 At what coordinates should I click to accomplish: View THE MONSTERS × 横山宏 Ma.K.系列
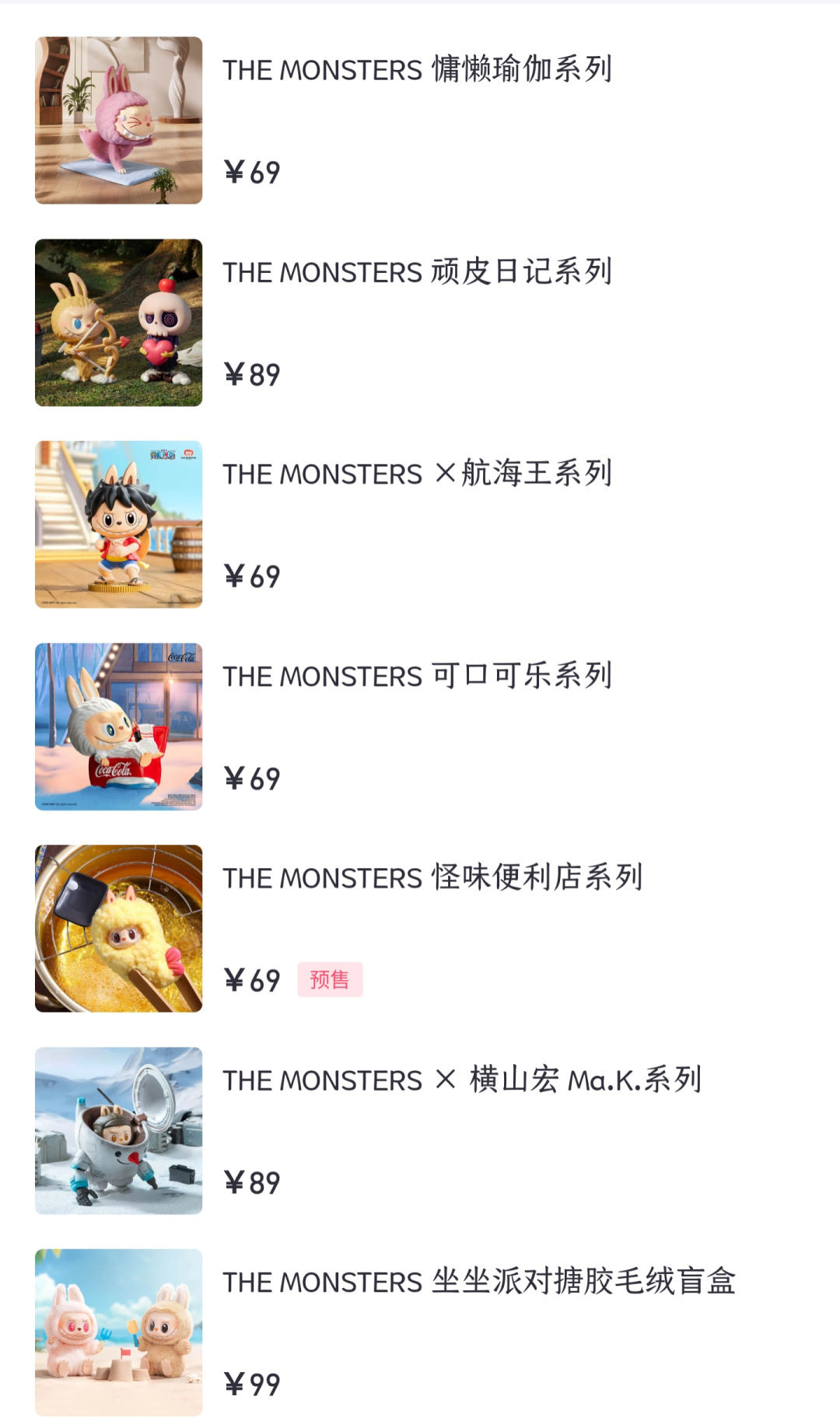(462, 1081)
